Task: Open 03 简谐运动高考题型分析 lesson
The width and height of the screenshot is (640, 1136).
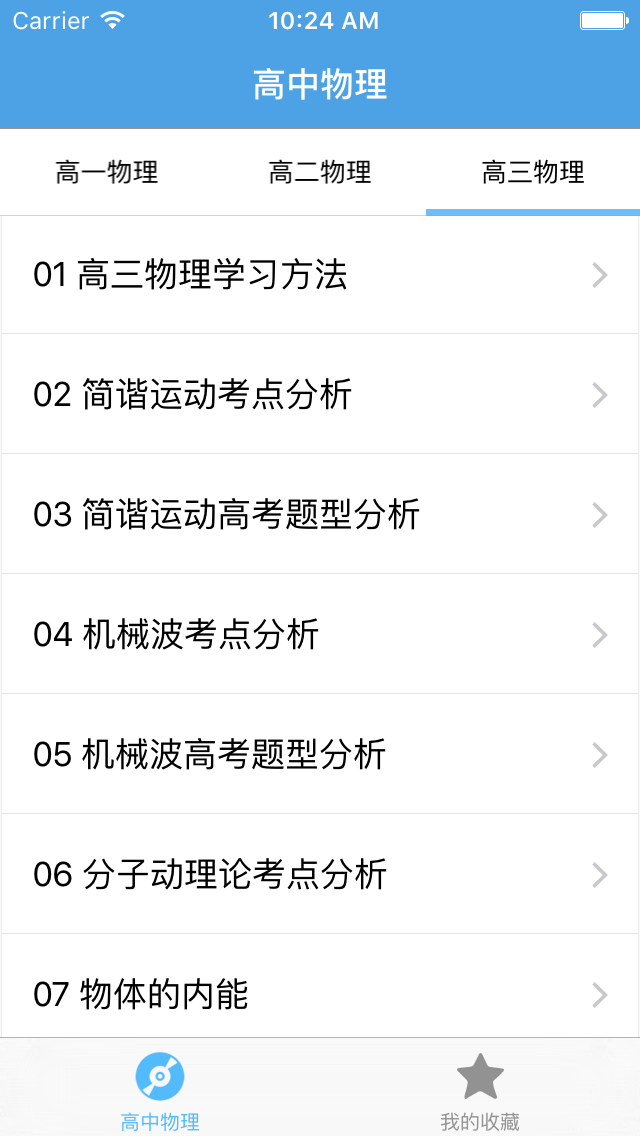Action: pos(320,514)
